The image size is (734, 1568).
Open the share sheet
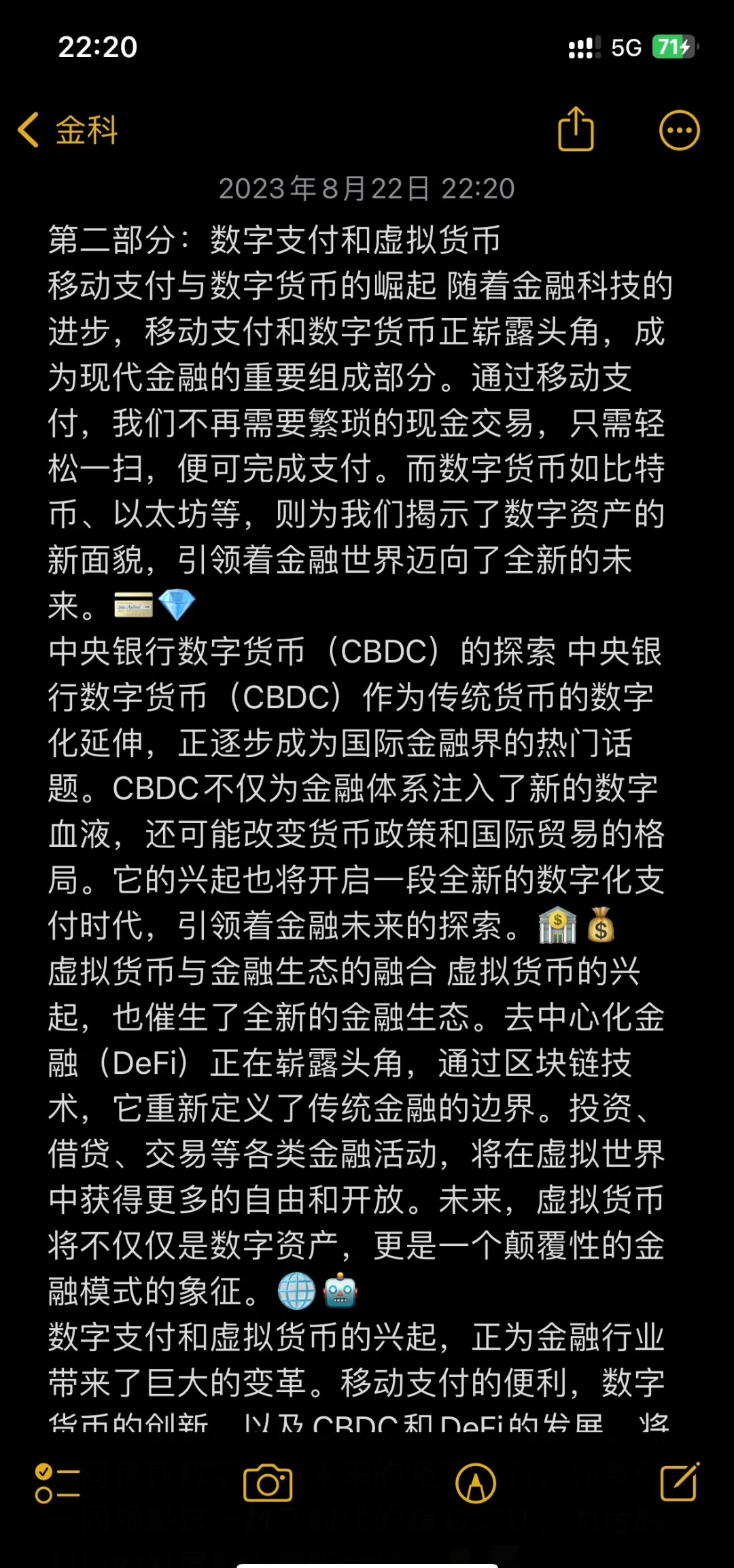576,129
